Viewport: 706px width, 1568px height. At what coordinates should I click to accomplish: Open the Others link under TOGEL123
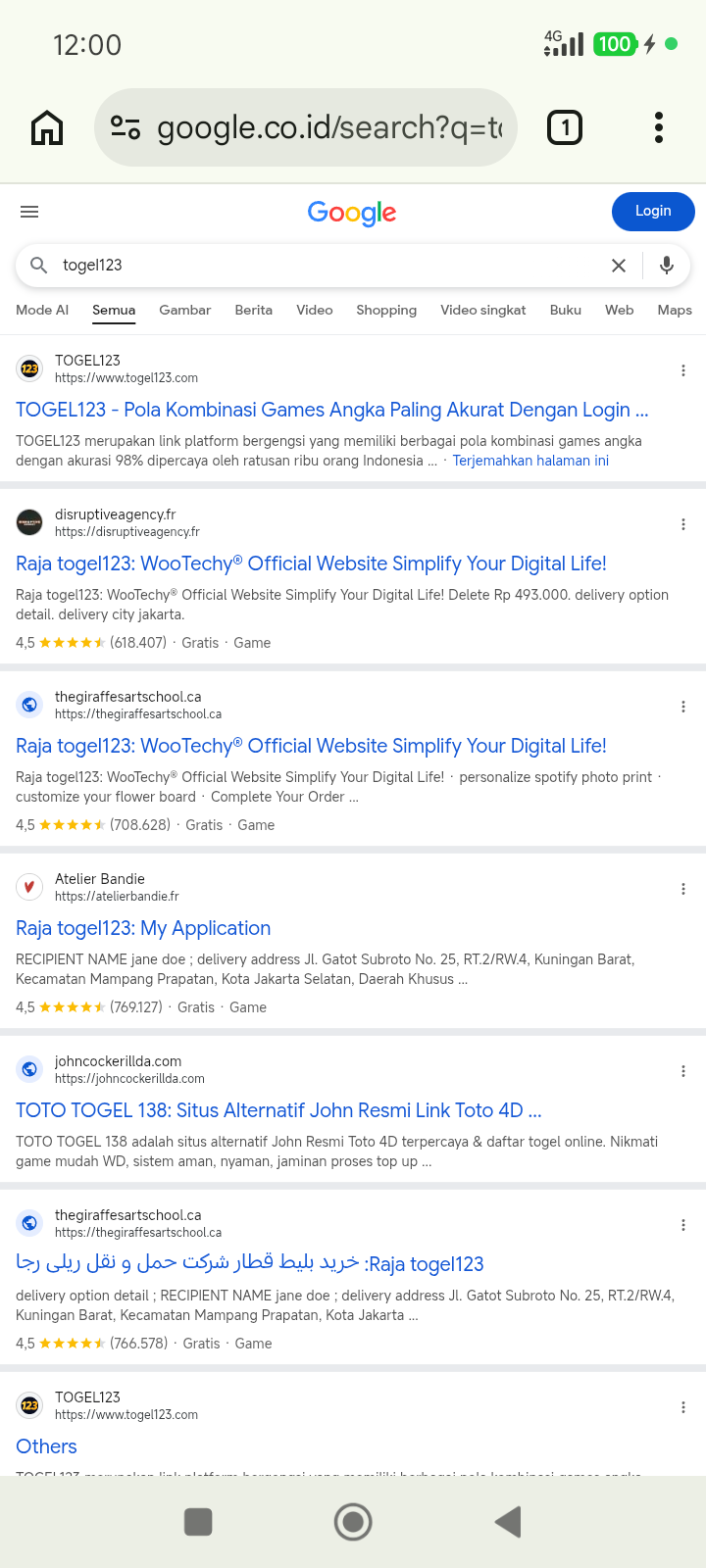(x=46, y=1446)
